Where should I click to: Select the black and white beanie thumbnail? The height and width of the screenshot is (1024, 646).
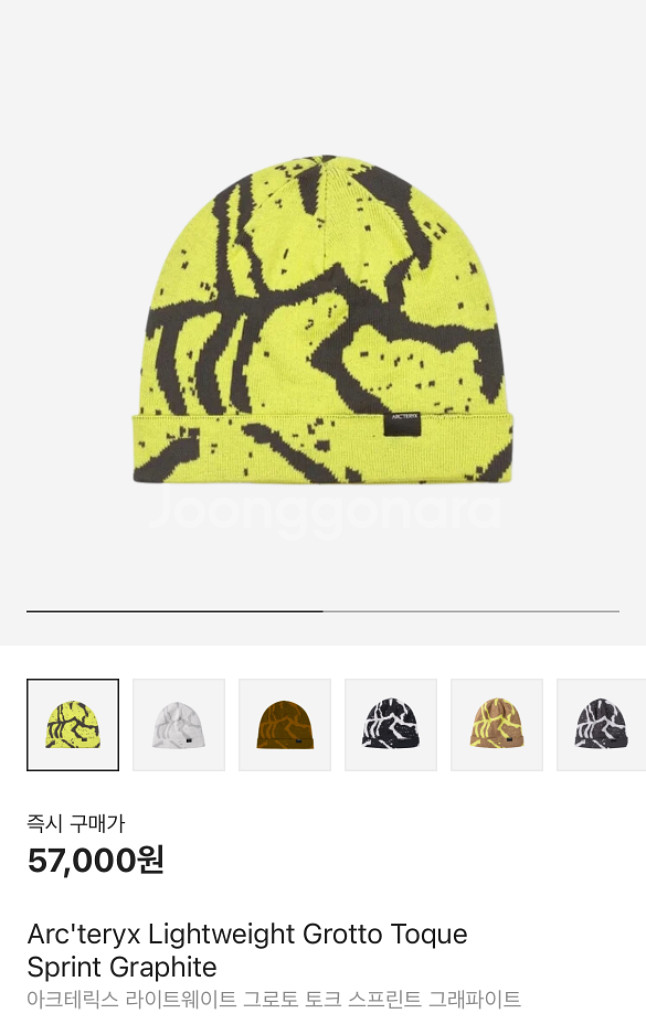[x=391, y=725]
